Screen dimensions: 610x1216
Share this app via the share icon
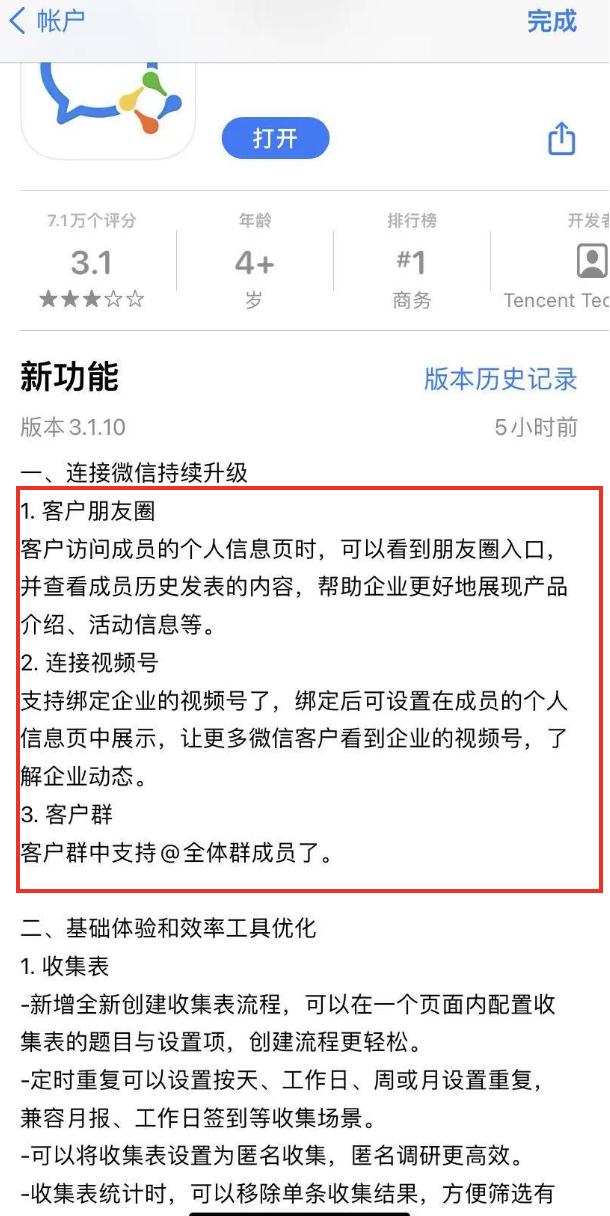(562, 138)
